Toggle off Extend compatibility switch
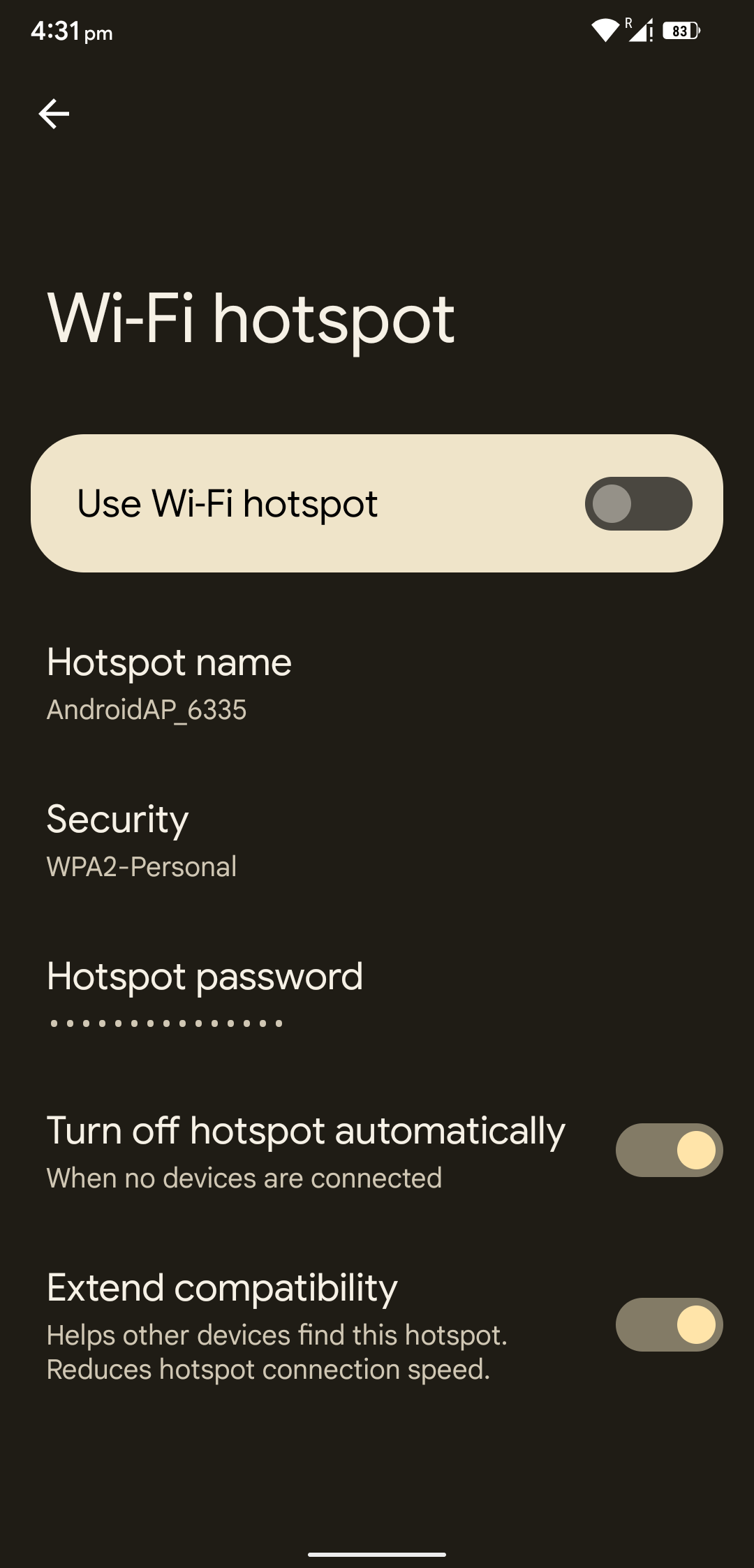 [x=668, y=1324]
